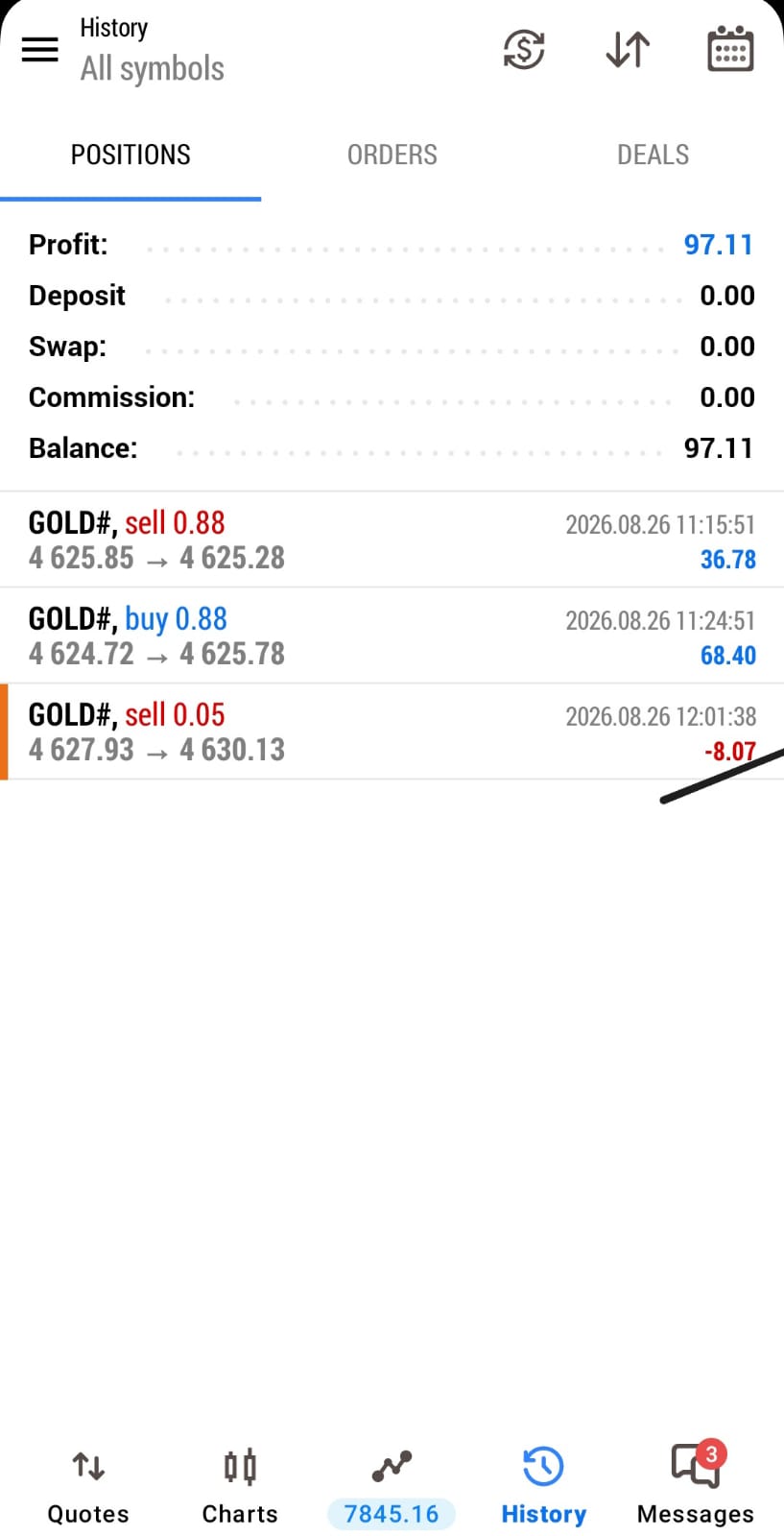Viewport: 784px width, 1536px height.
Task: Select the Positions tab
Action: coord(131,155)
